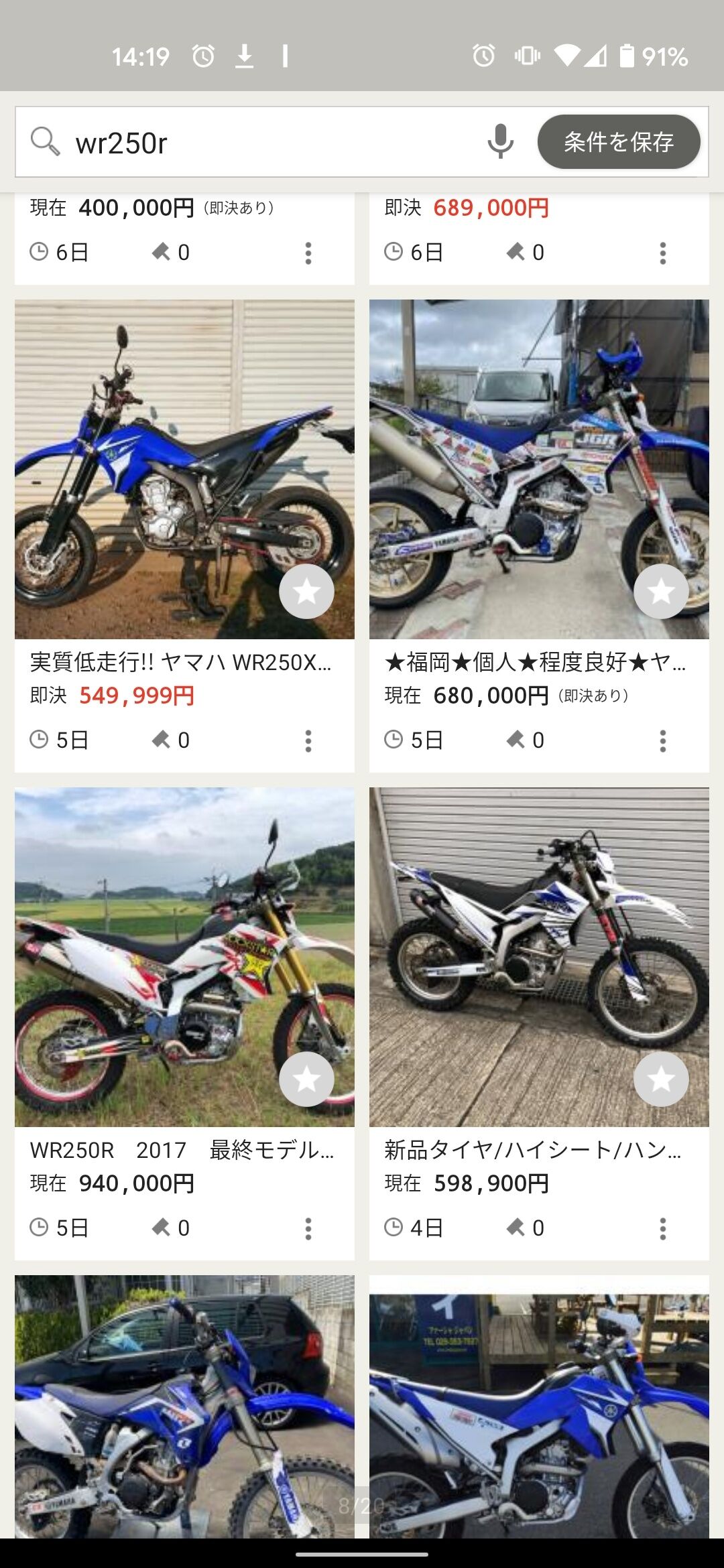Tap the voice search microphone icon

(499, 142)
